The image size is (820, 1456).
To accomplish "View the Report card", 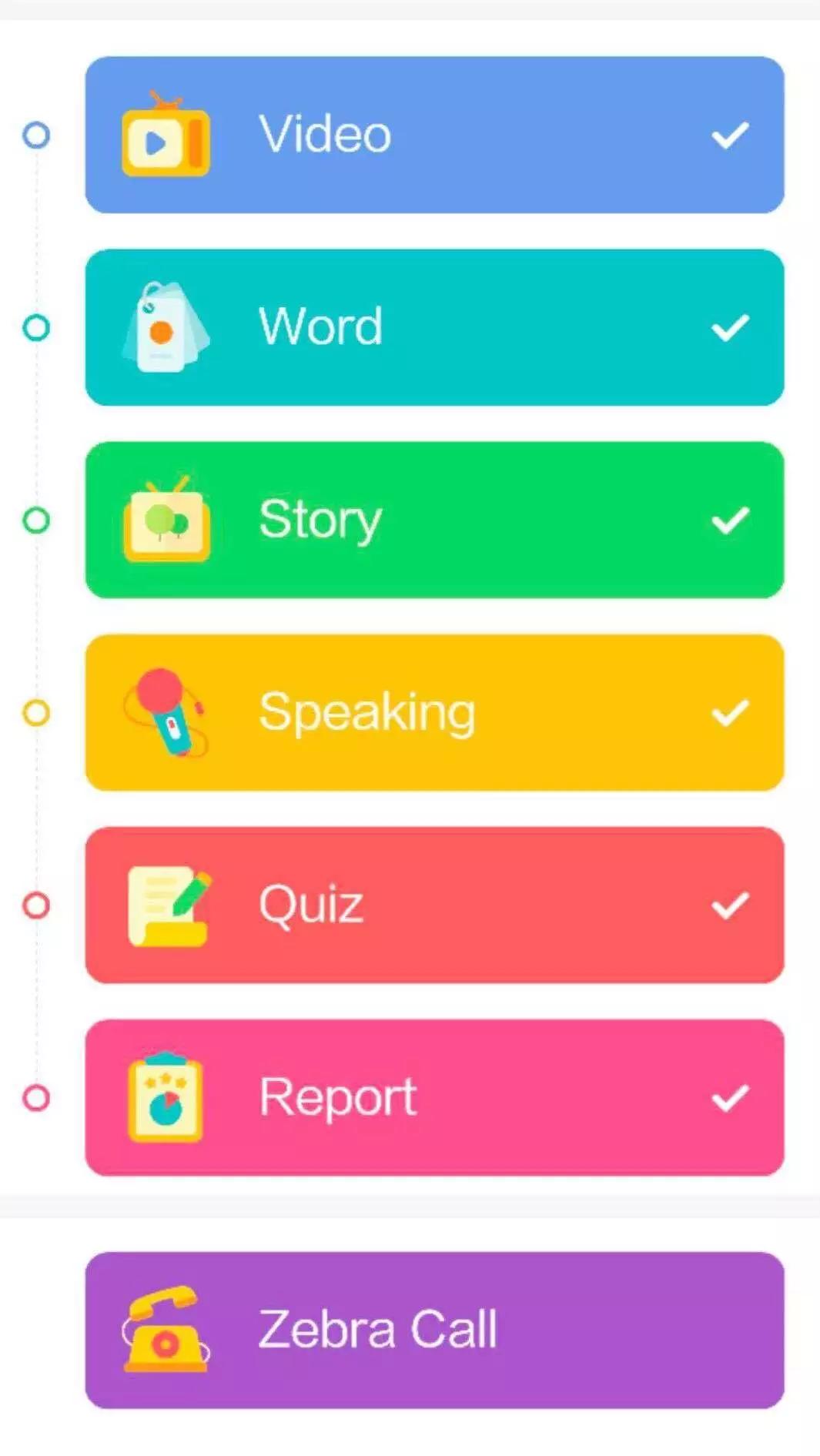I will [434, 1097].
